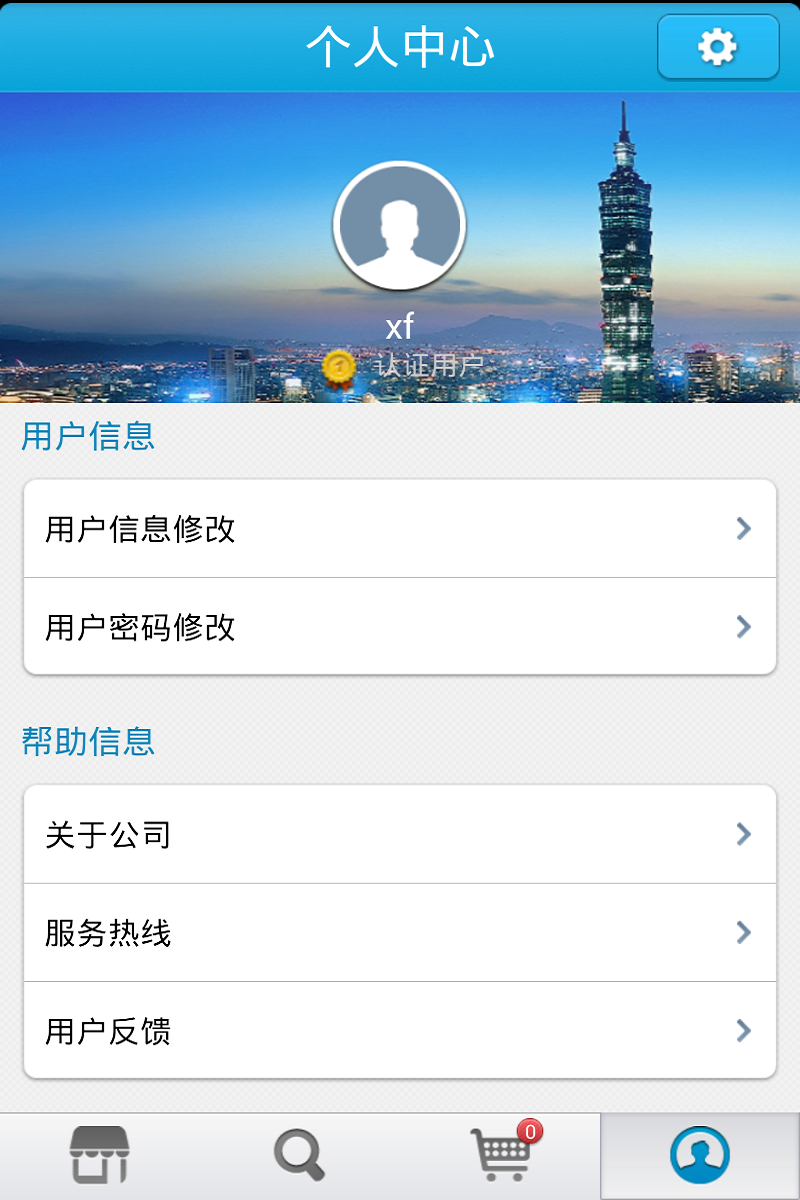The height and width of the screenshot is (1200, 800).
Task: Open the settings gear icon
Action: click(717, 46)
